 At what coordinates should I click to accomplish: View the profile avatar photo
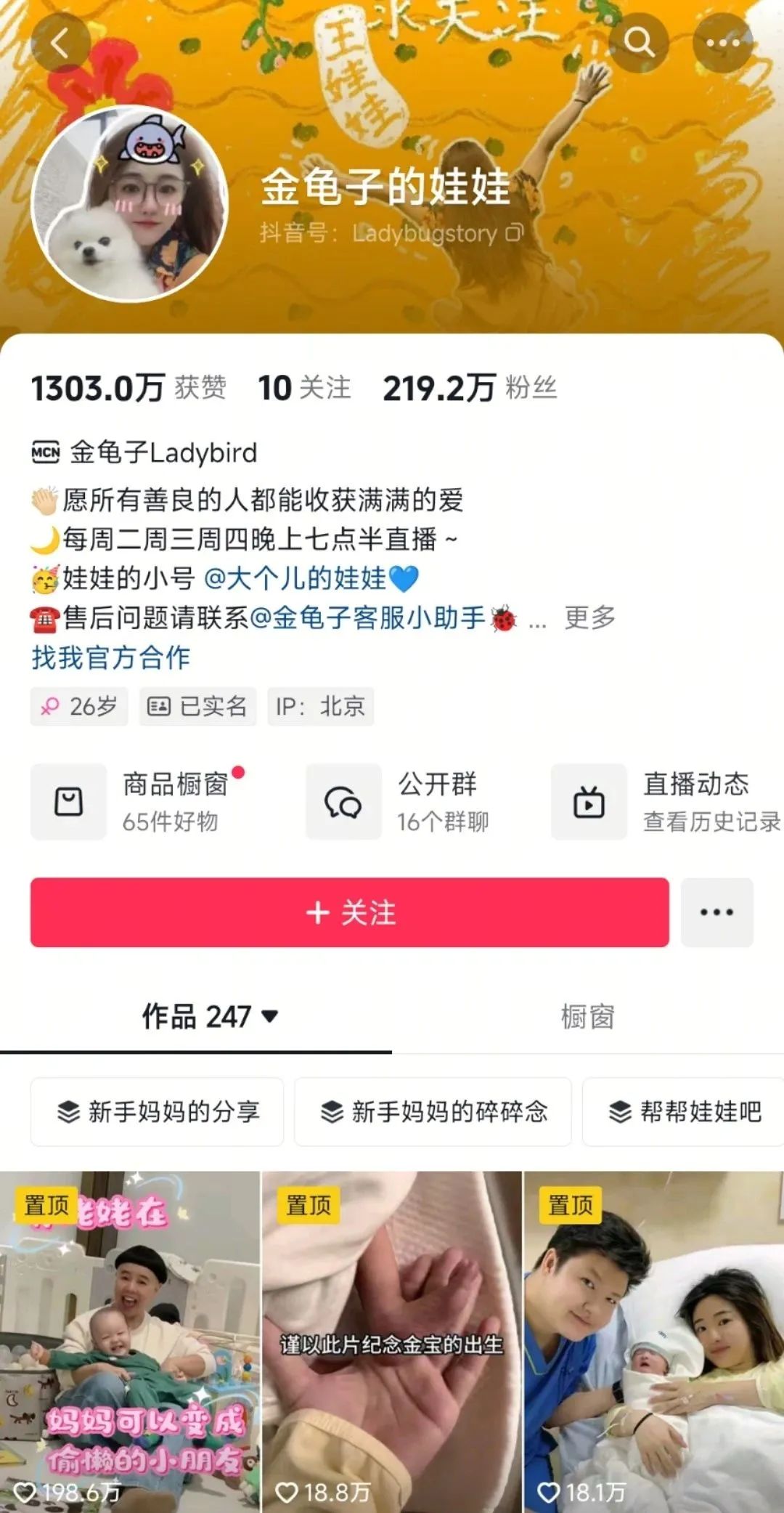point(129,203)
